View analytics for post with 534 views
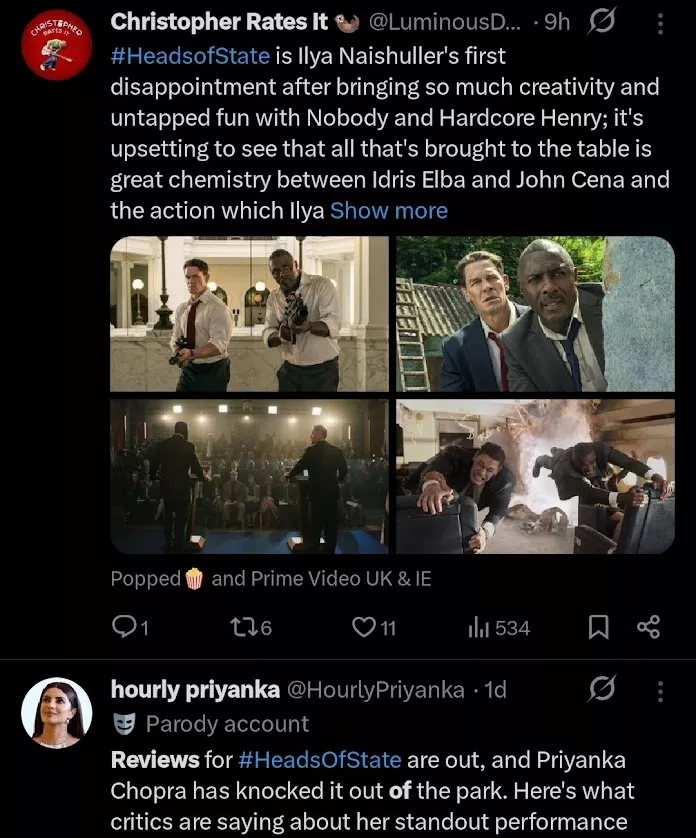696x838 pixels. coord(498,627)
